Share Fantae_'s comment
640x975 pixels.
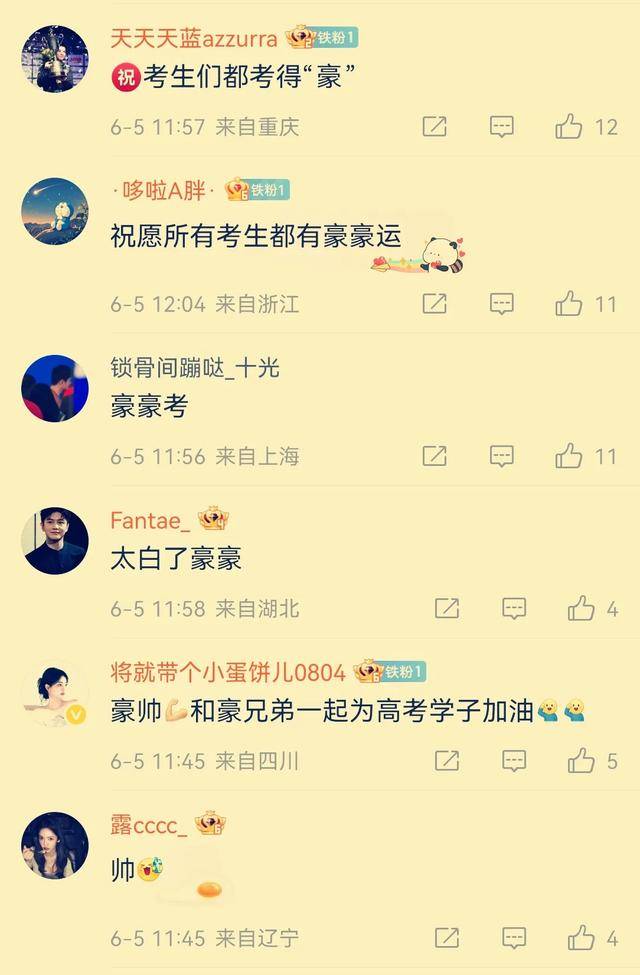point(447,608)
